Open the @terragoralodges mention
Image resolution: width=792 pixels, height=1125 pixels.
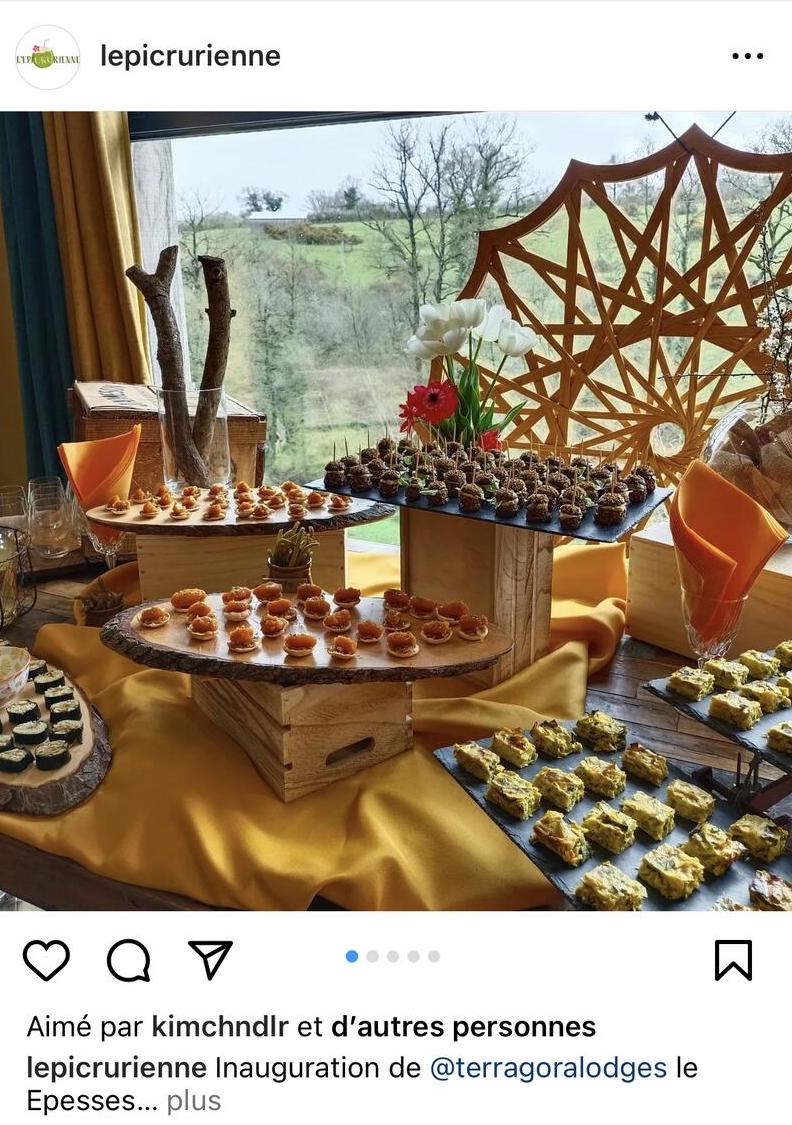[548, 1067]
